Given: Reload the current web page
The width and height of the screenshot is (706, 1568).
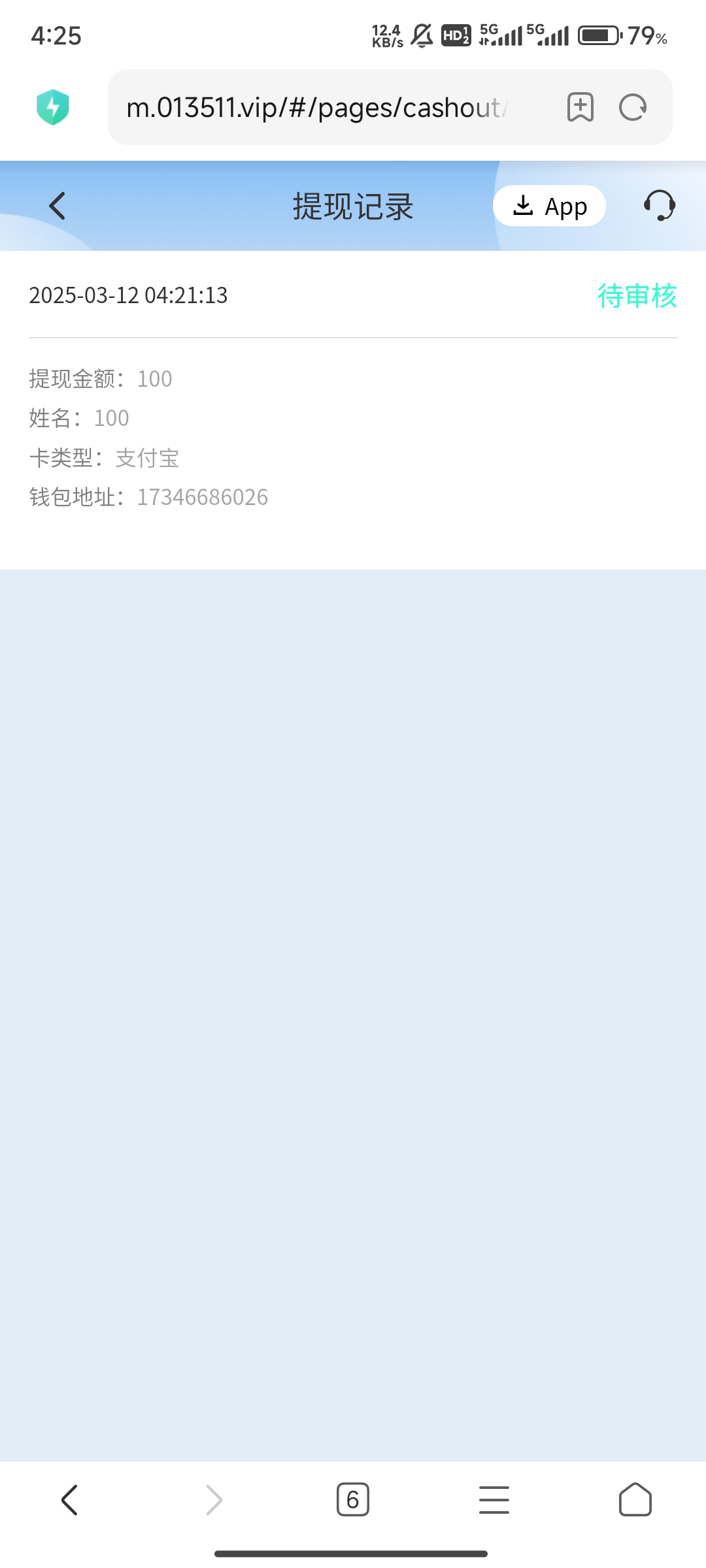Looking at the screenshot, I should point(633,108).
